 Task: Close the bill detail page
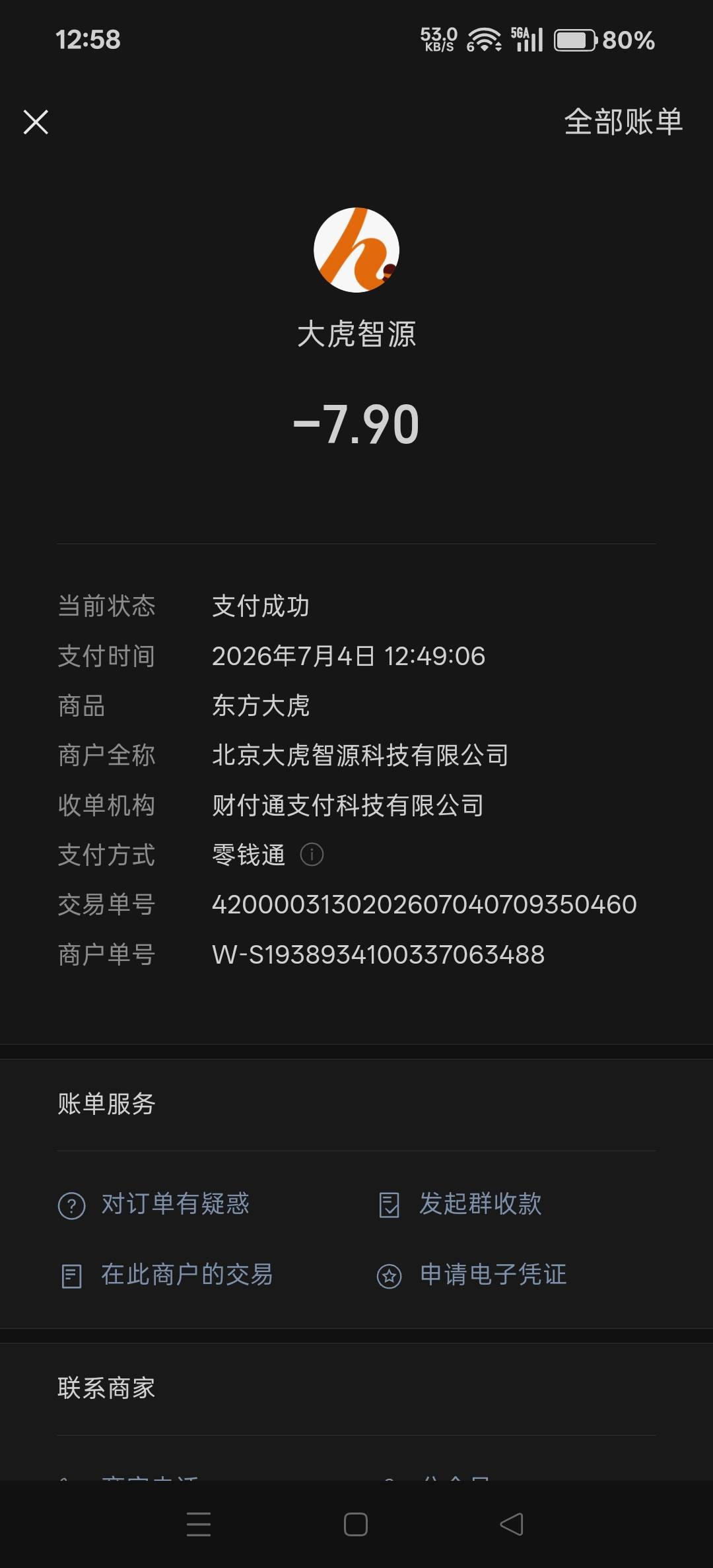point(36,122)
